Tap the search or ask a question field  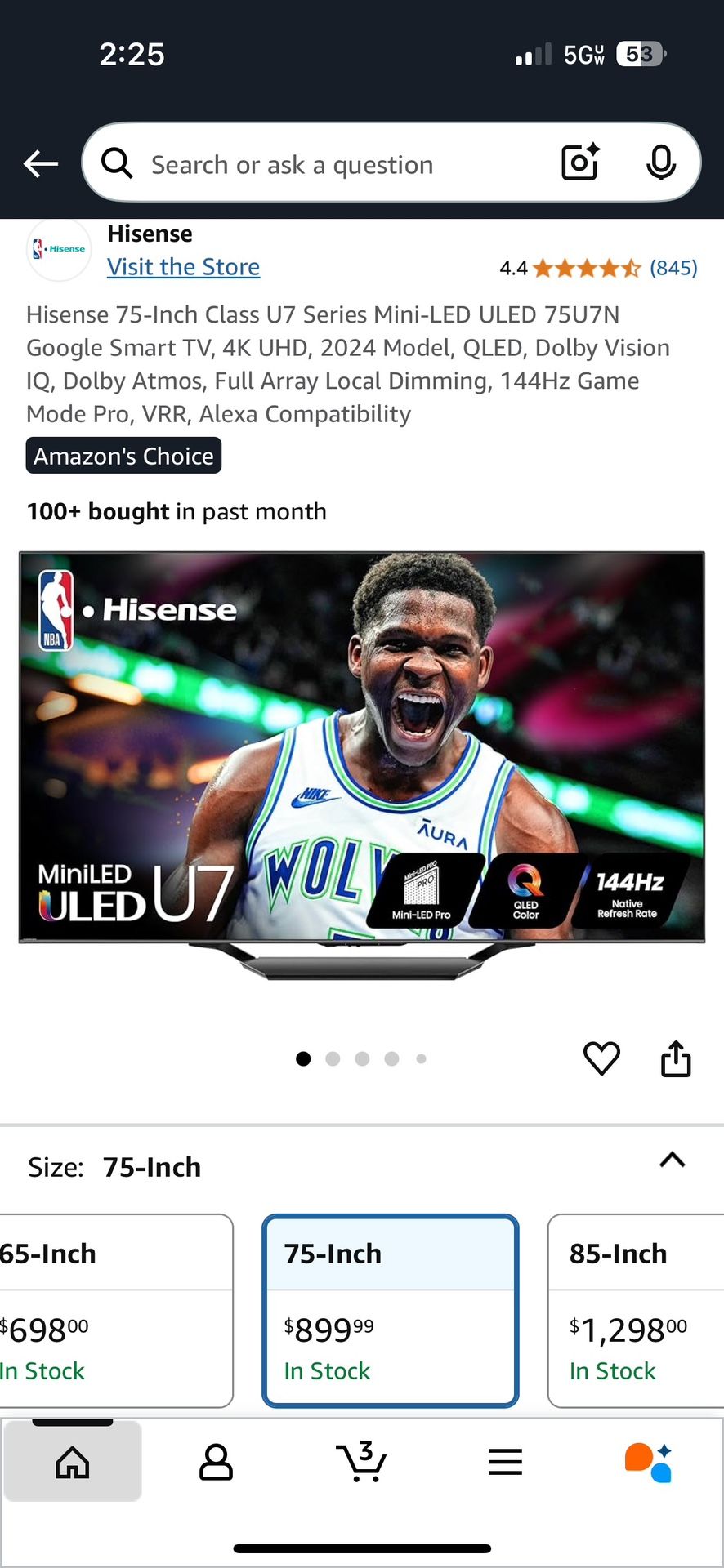coord(327,164)
